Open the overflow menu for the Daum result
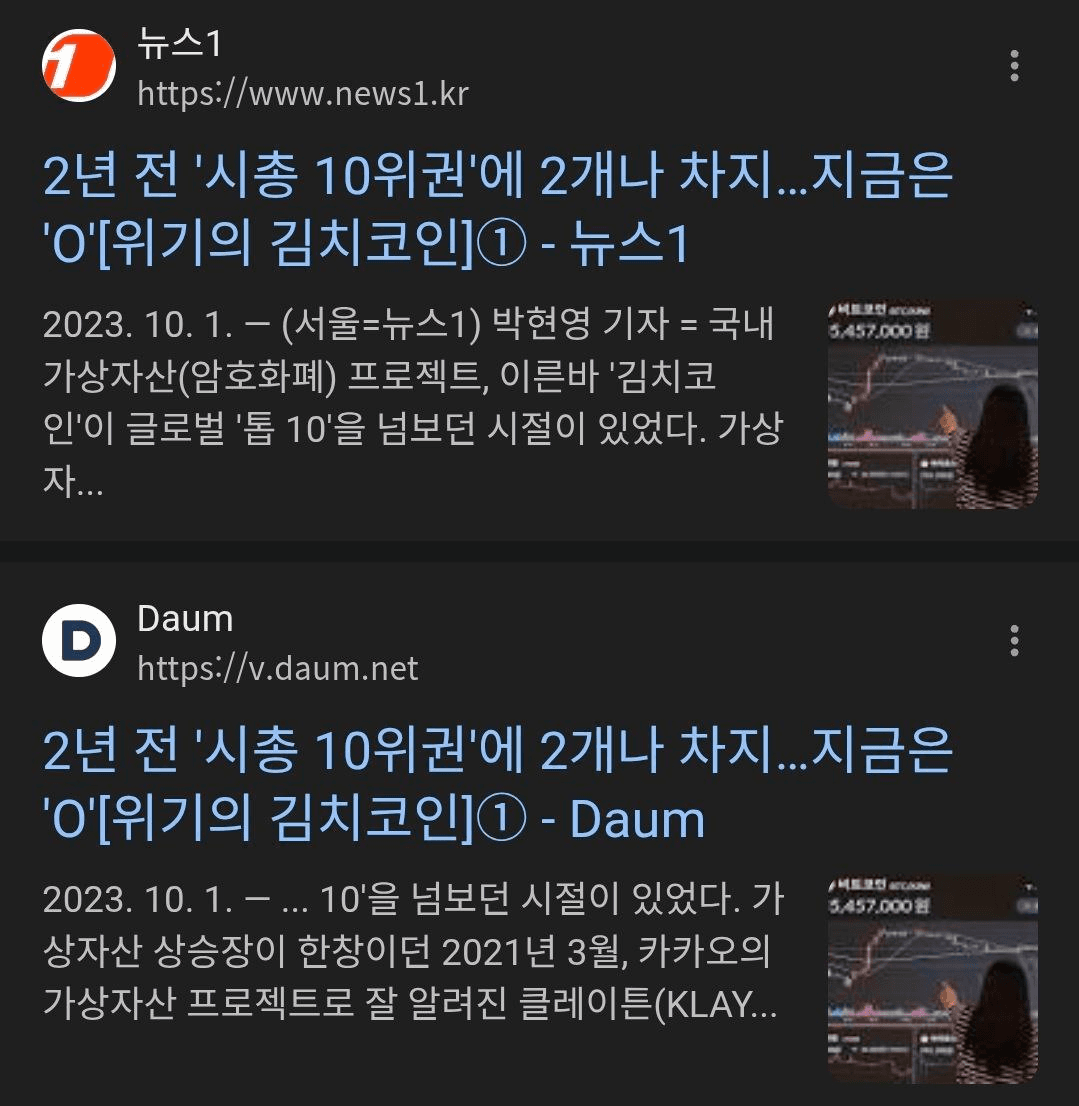This screenshot has height=1106, width=1079. pyautogui.click(x=1014, y=640)
